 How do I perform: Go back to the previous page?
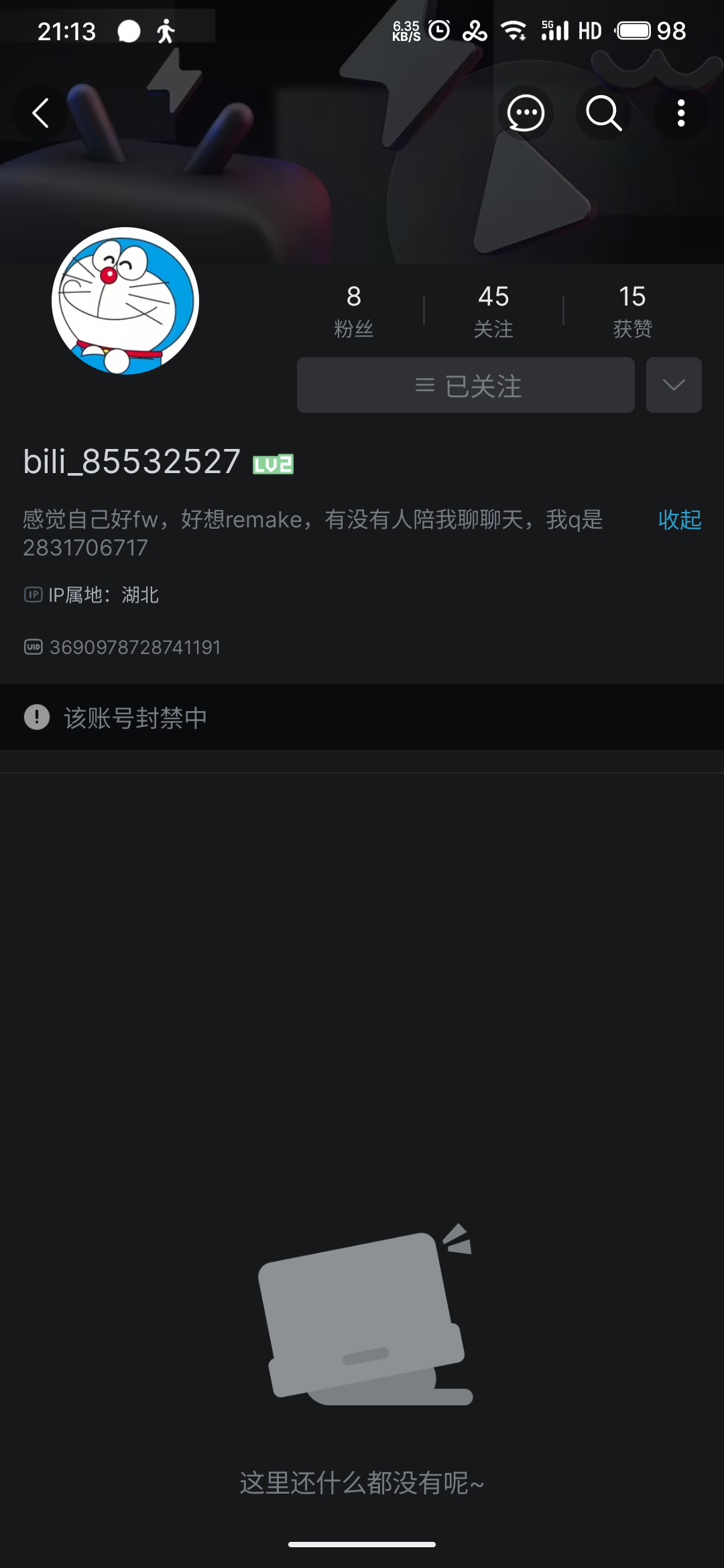pos(40,113)
